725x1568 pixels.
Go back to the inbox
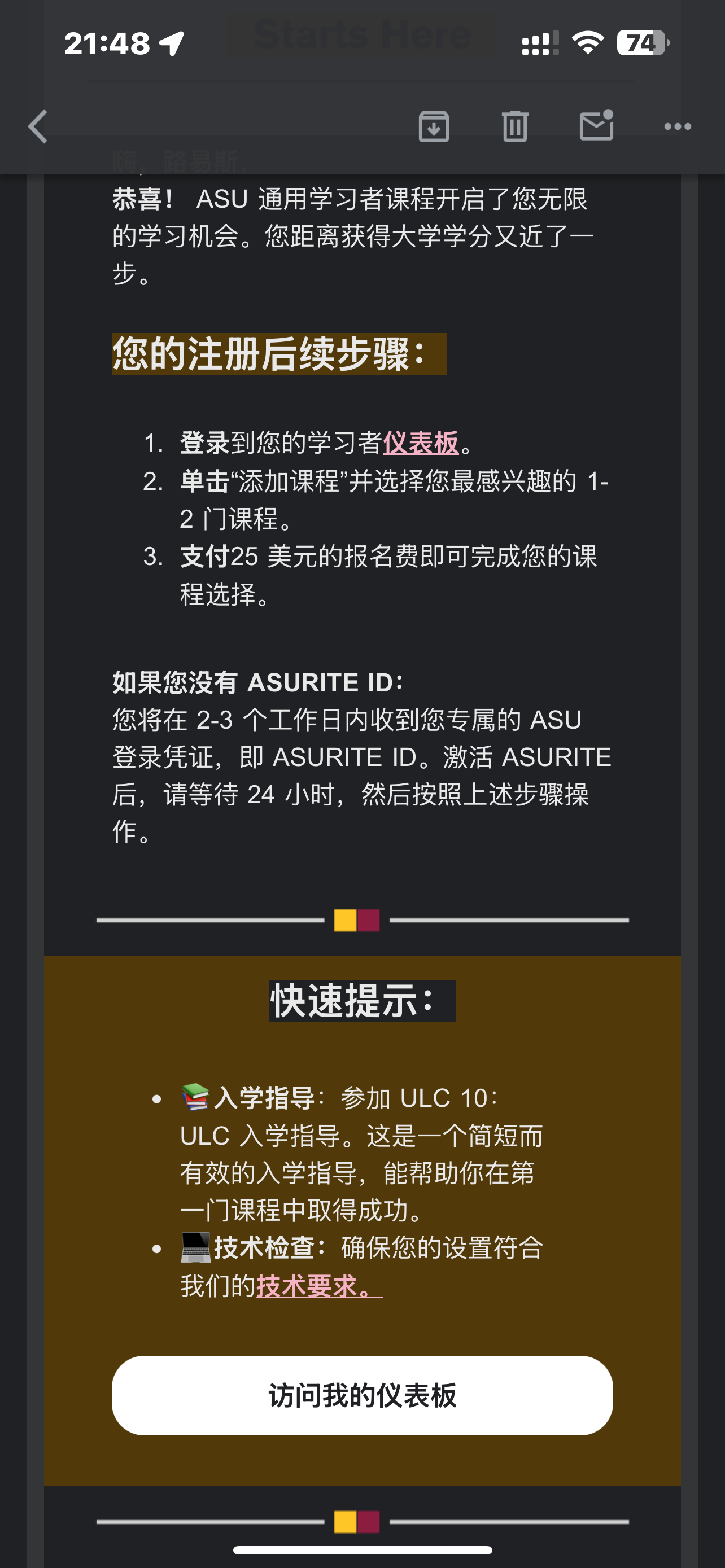point(38,126)
